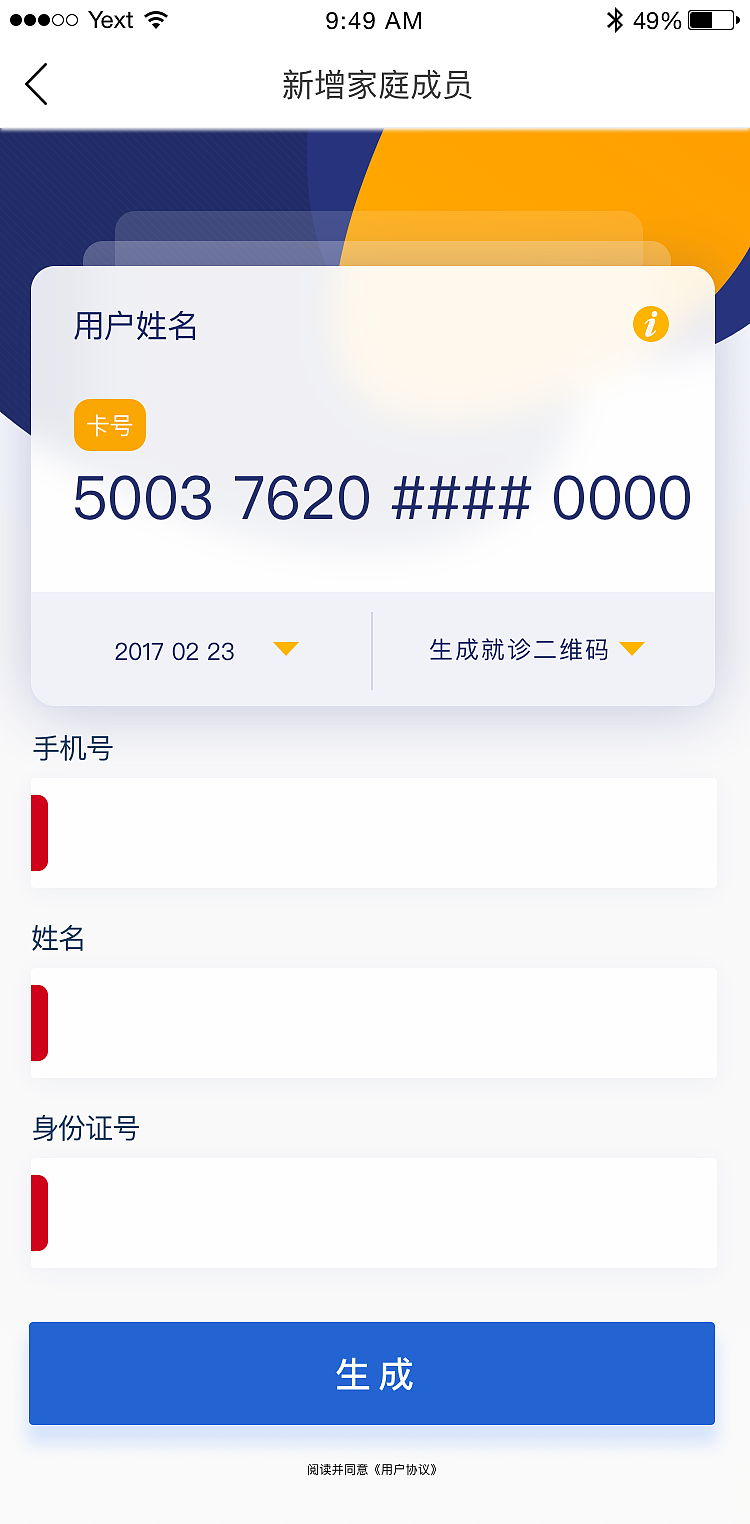
Task: Tap the 用户姓名 label on the card
Action: [x=133, y=326]
